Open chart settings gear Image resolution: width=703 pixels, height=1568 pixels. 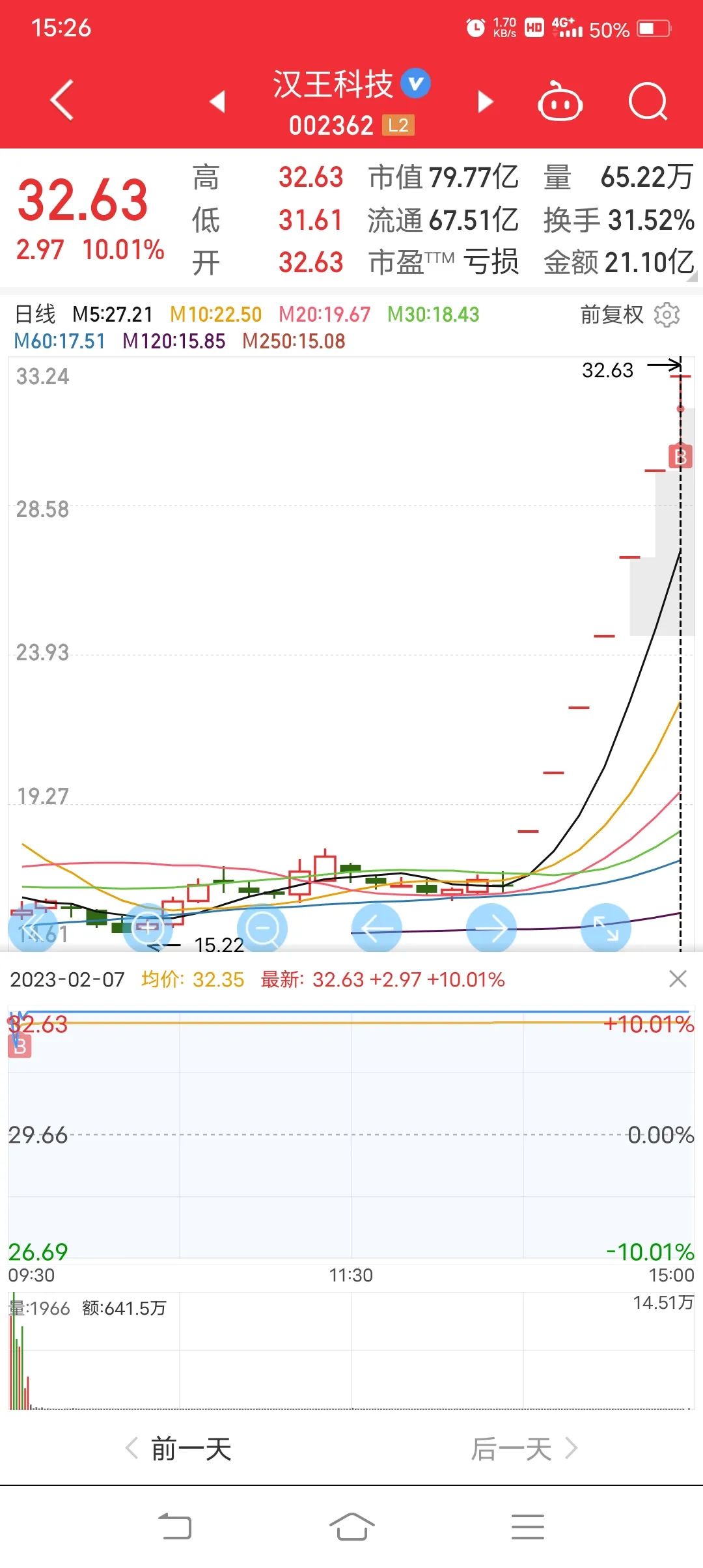[667, 315]
